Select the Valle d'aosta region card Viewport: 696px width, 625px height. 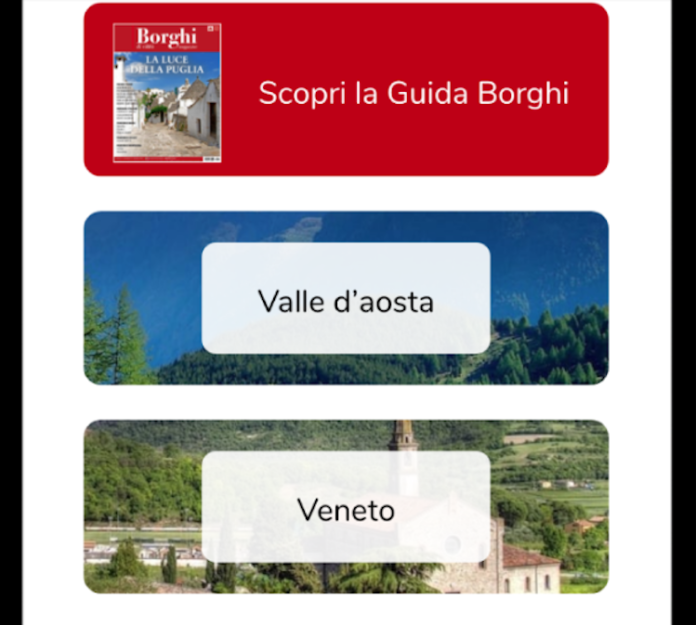pos(346,299)
